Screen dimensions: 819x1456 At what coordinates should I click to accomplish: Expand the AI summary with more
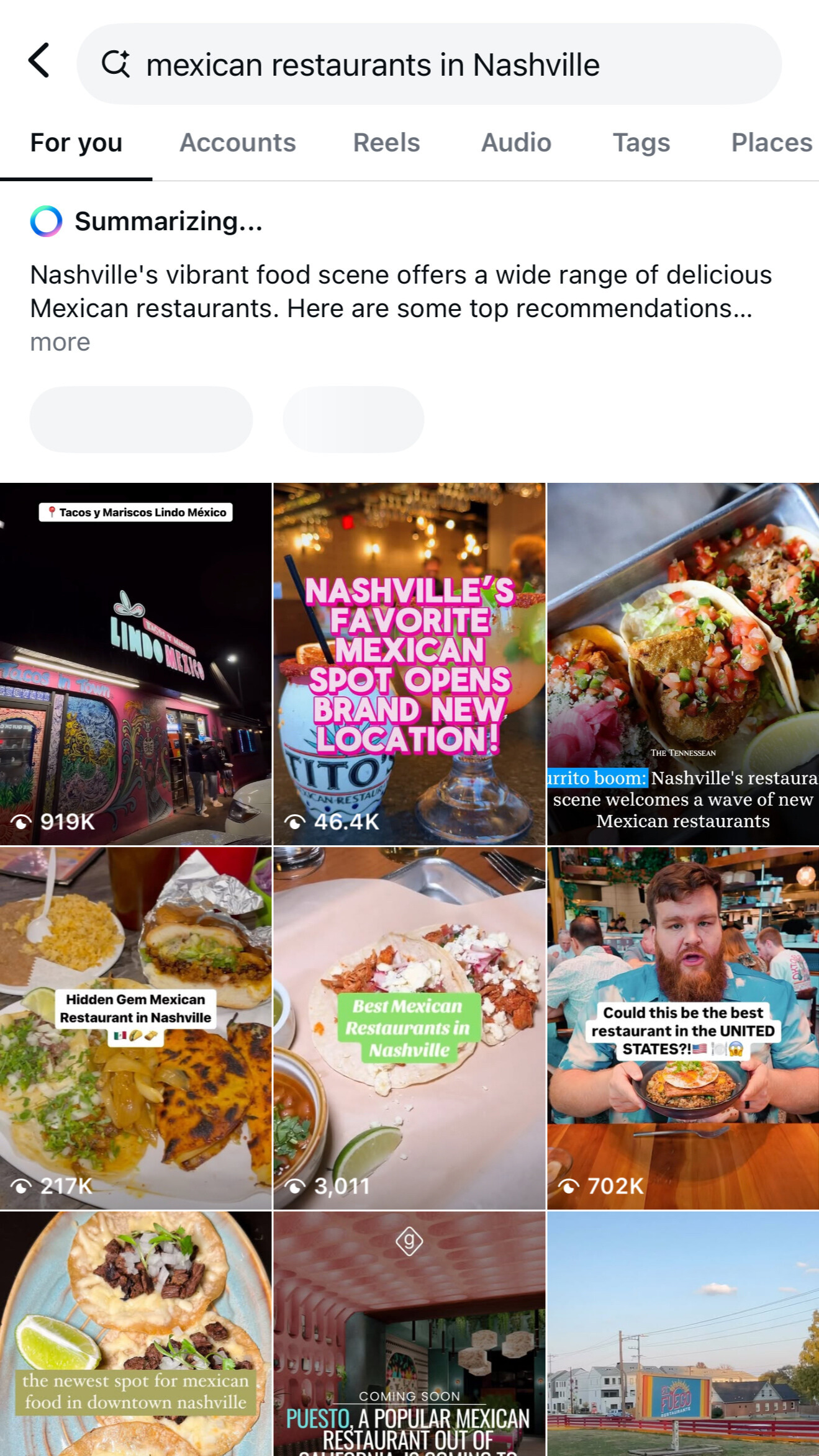tap(60, 342)
